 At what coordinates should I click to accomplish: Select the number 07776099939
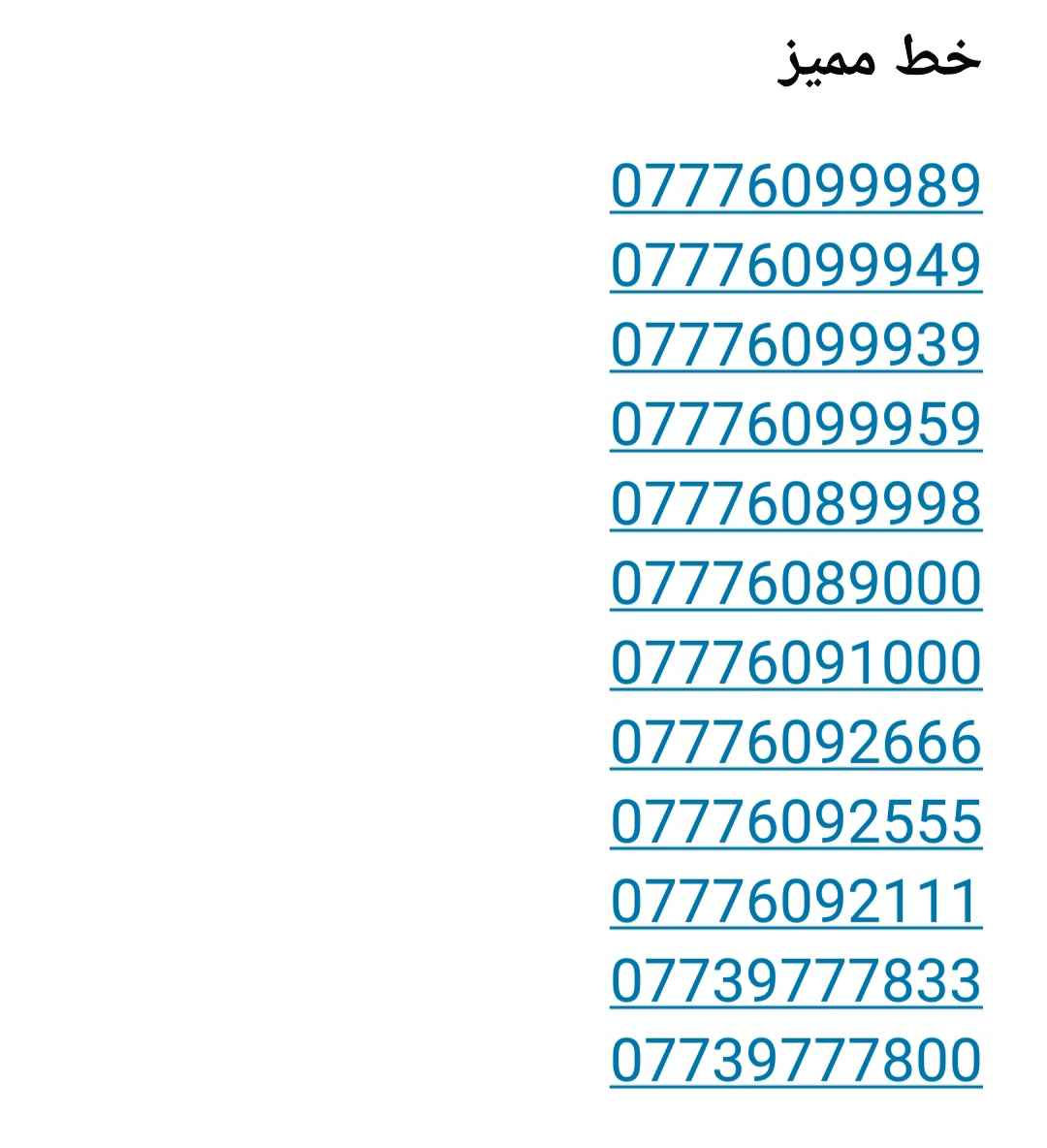pos(796,345)
